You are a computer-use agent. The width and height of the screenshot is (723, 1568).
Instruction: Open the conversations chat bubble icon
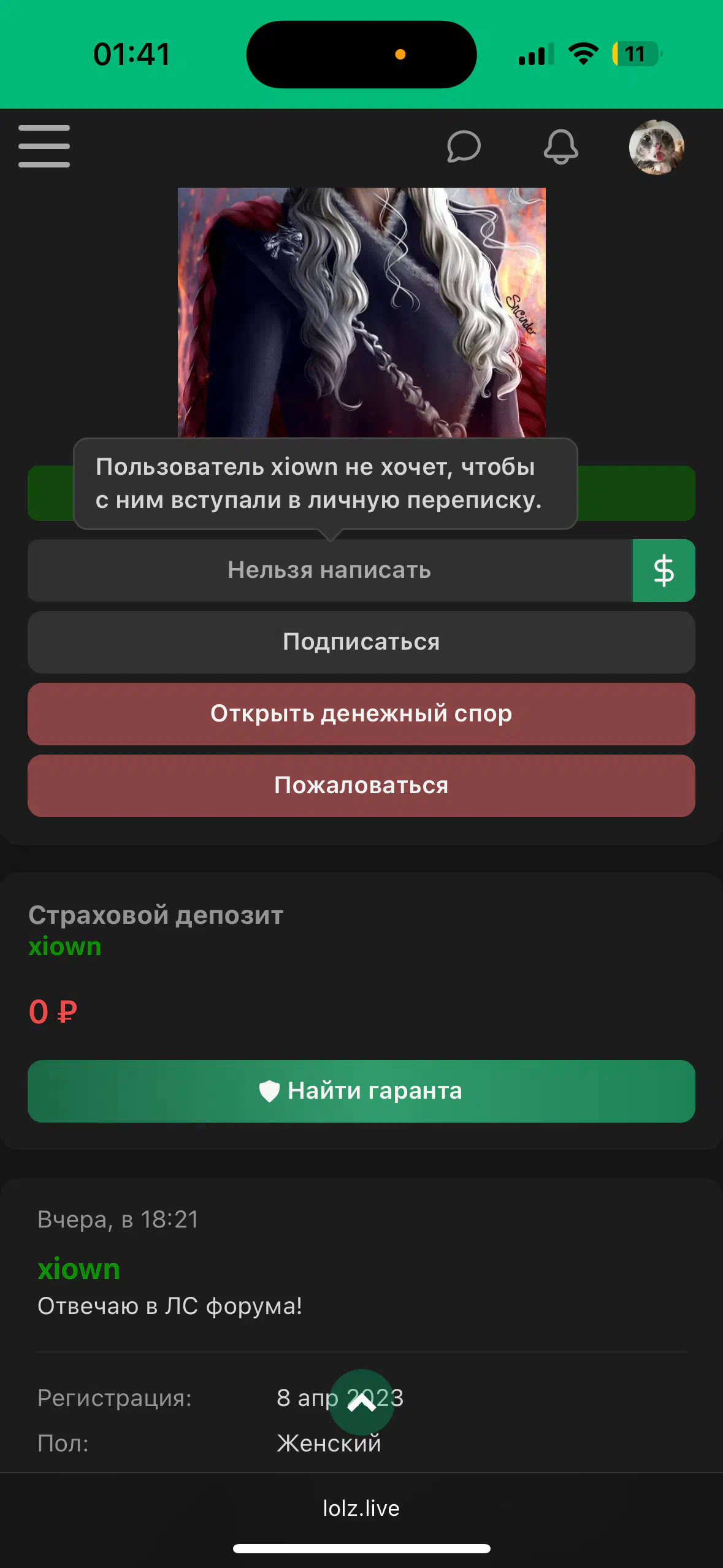[464, 147]
